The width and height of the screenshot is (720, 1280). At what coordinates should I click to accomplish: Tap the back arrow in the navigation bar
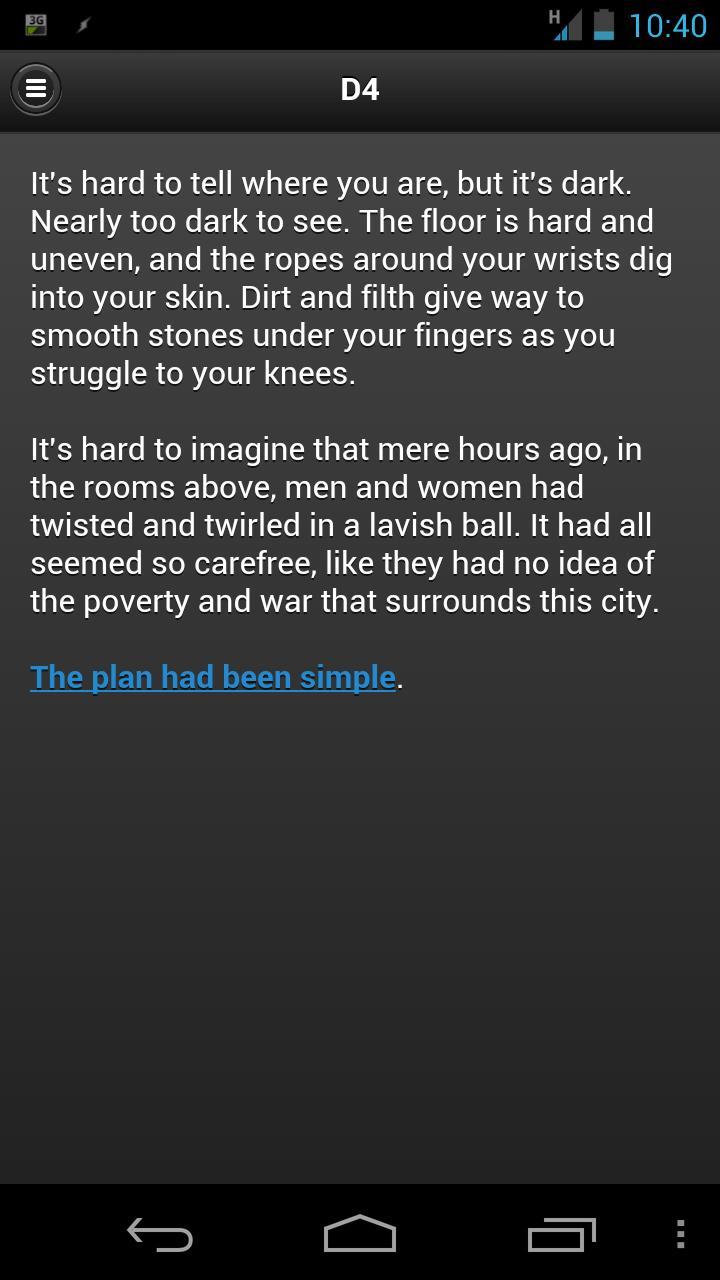point(158,1234)
